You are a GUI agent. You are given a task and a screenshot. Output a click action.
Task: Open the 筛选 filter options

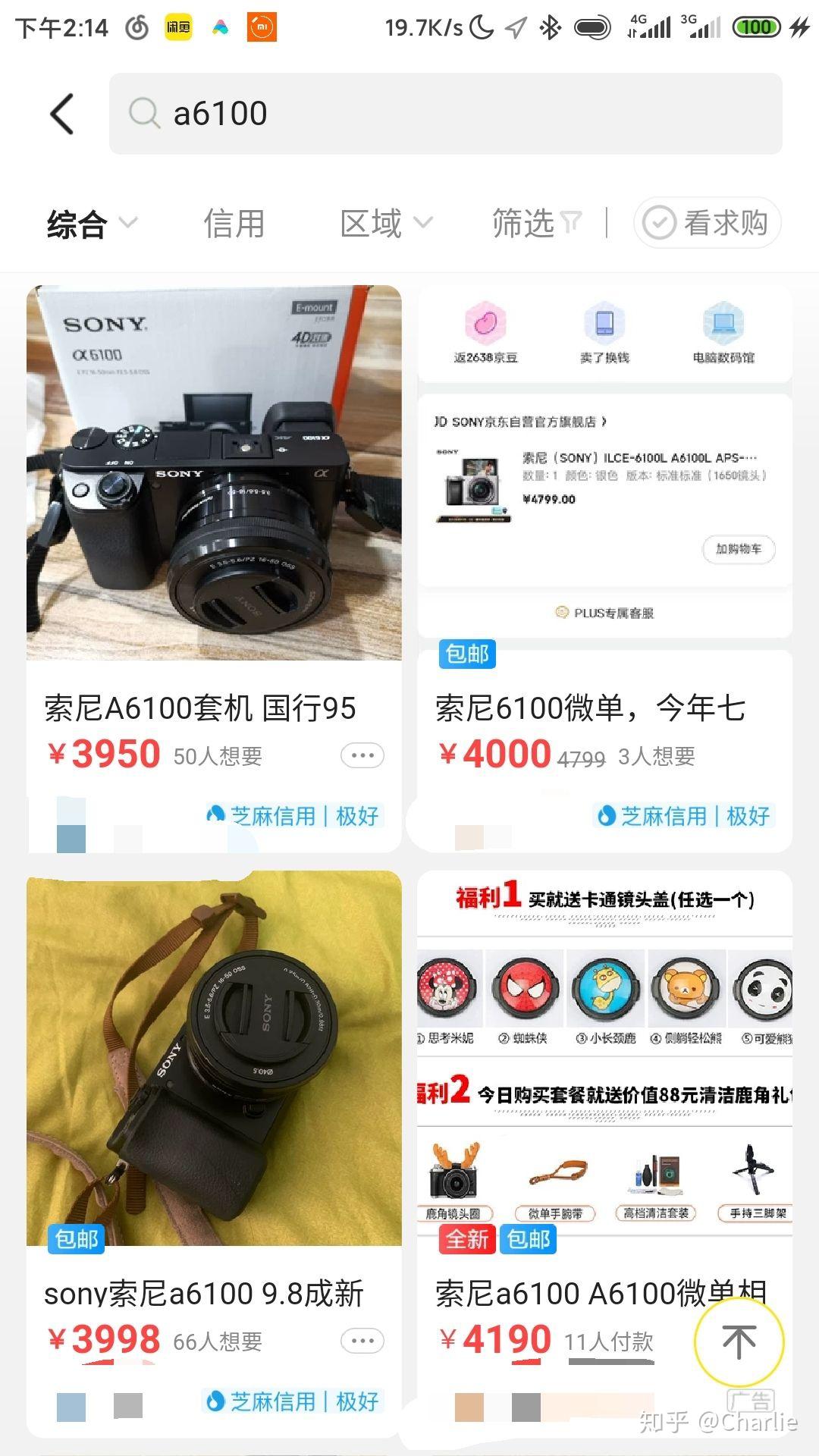pyautogui.click(x=537, y=224)
